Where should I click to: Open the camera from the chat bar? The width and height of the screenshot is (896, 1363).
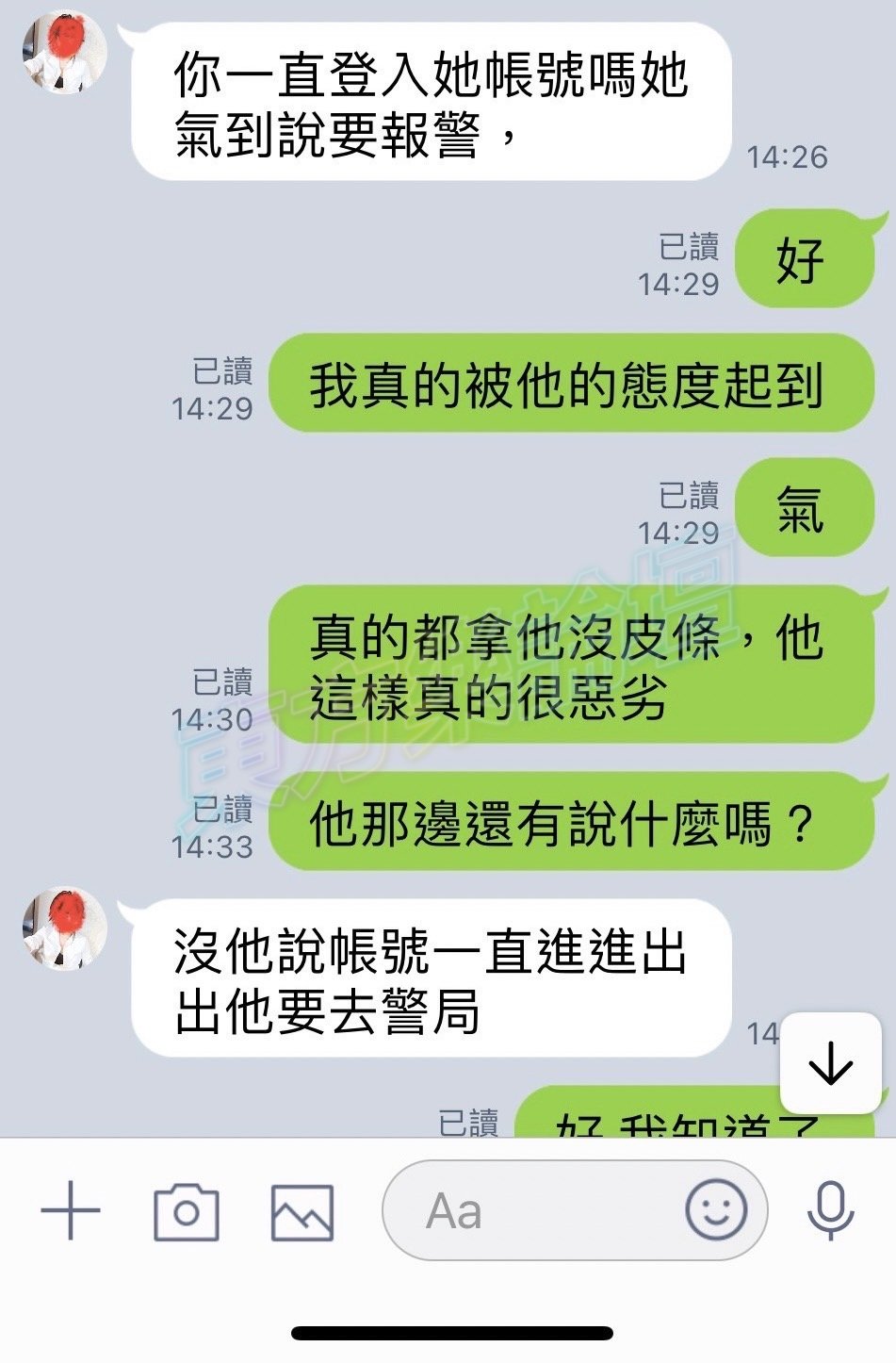[187, 1210]
